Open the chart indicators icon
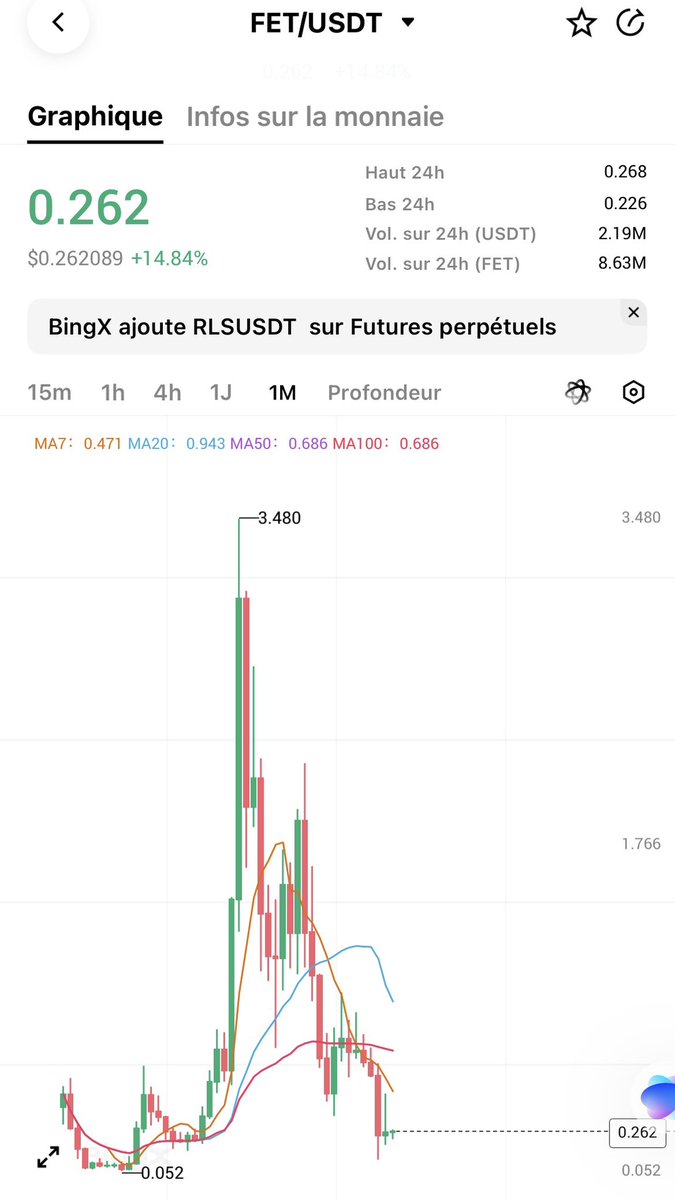Screen dimensions: 675x1200 coord(576,393)
